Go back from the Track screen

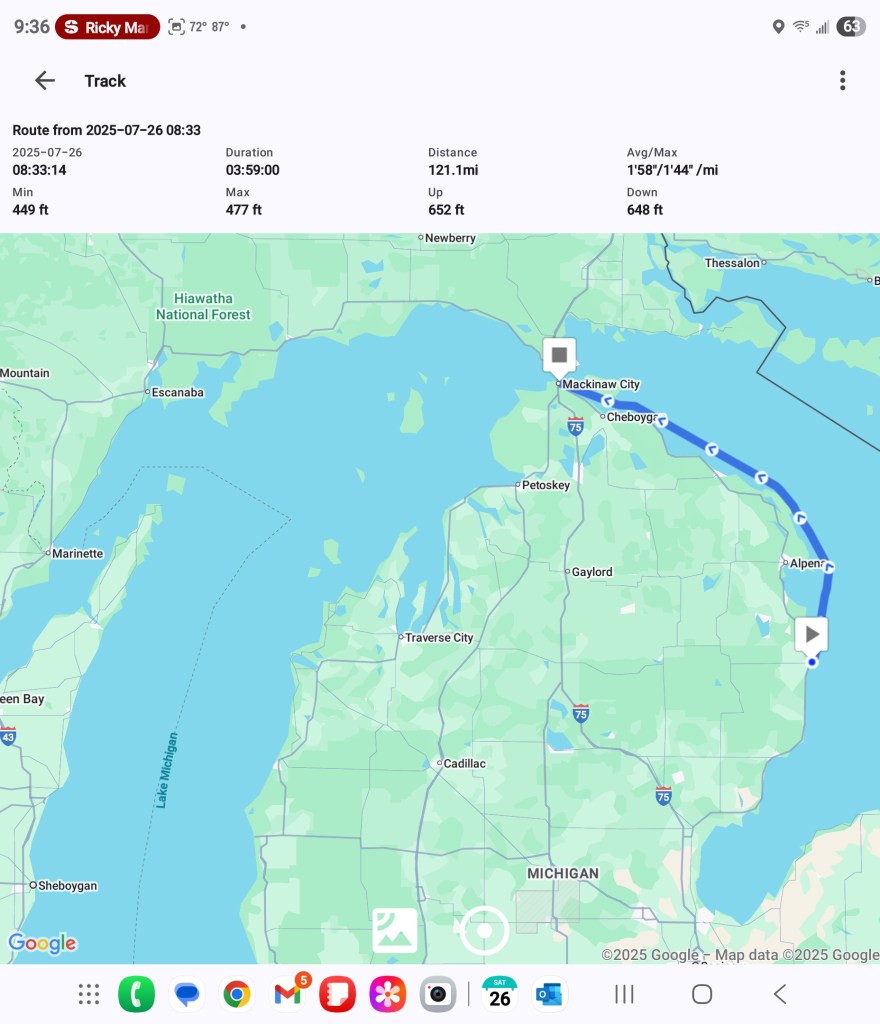44,81
